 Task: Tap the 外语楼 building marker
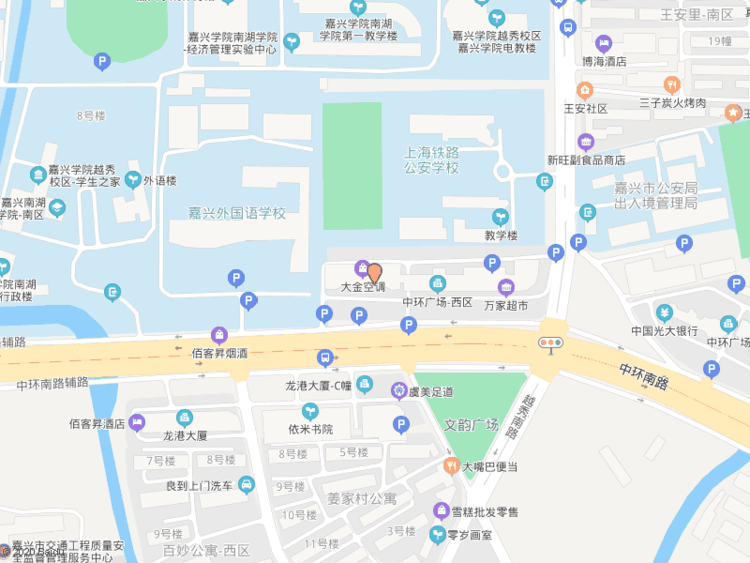131,181
